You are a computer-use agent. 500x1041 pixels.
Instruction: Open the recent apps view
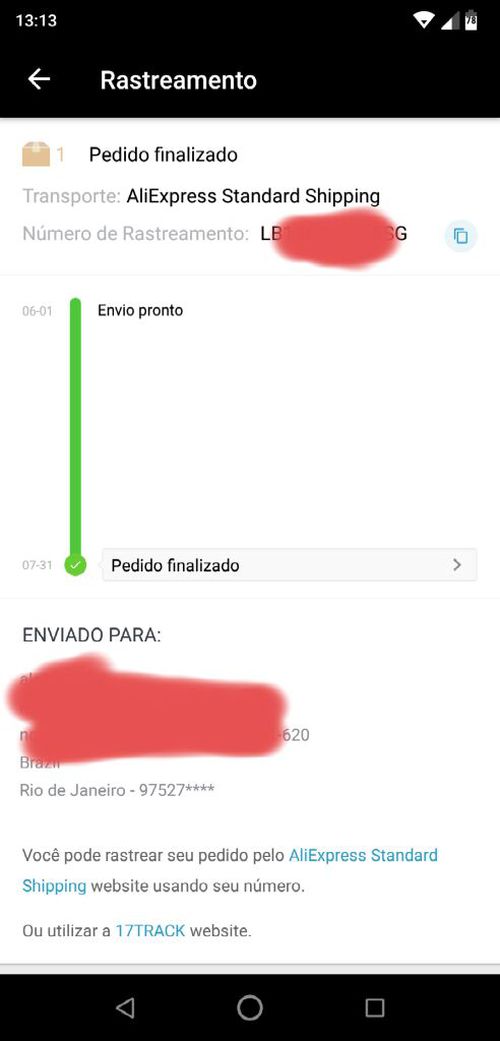pos(375,1007)
